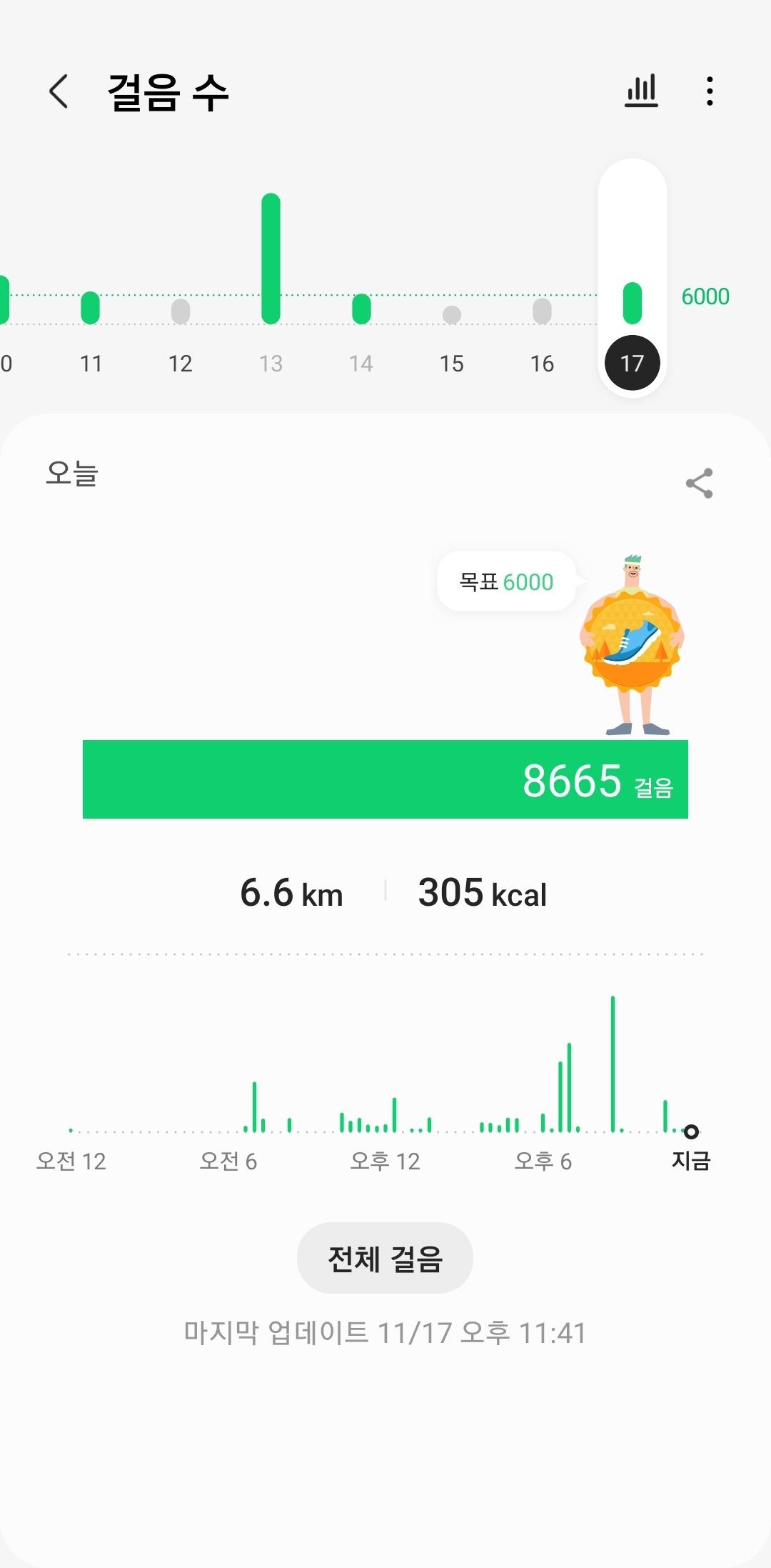Viewport: 771px width, 1568px height.
Task: Go back from the 걸음 수 screen
Action: [59, 91]
